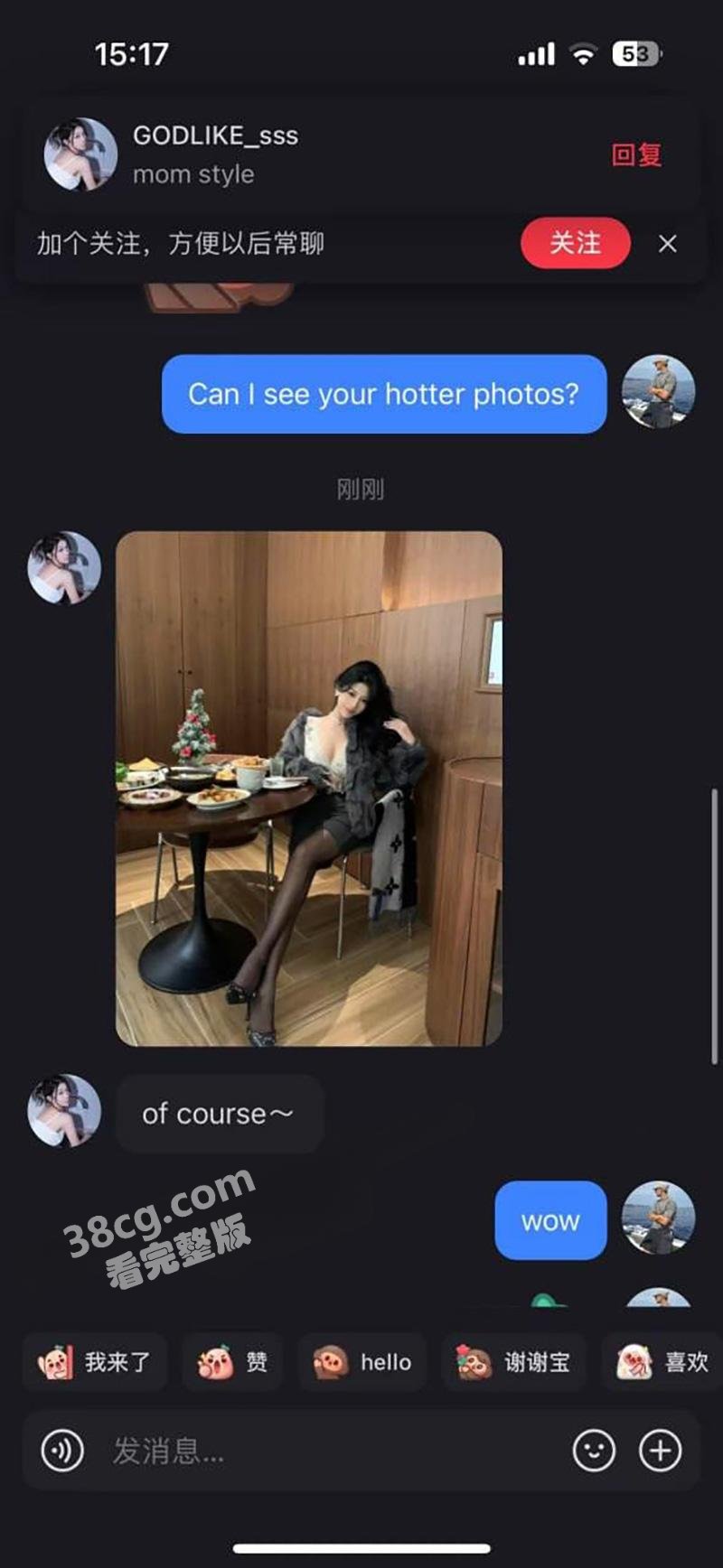Send the hello quick reply chip

(362, 1362)
